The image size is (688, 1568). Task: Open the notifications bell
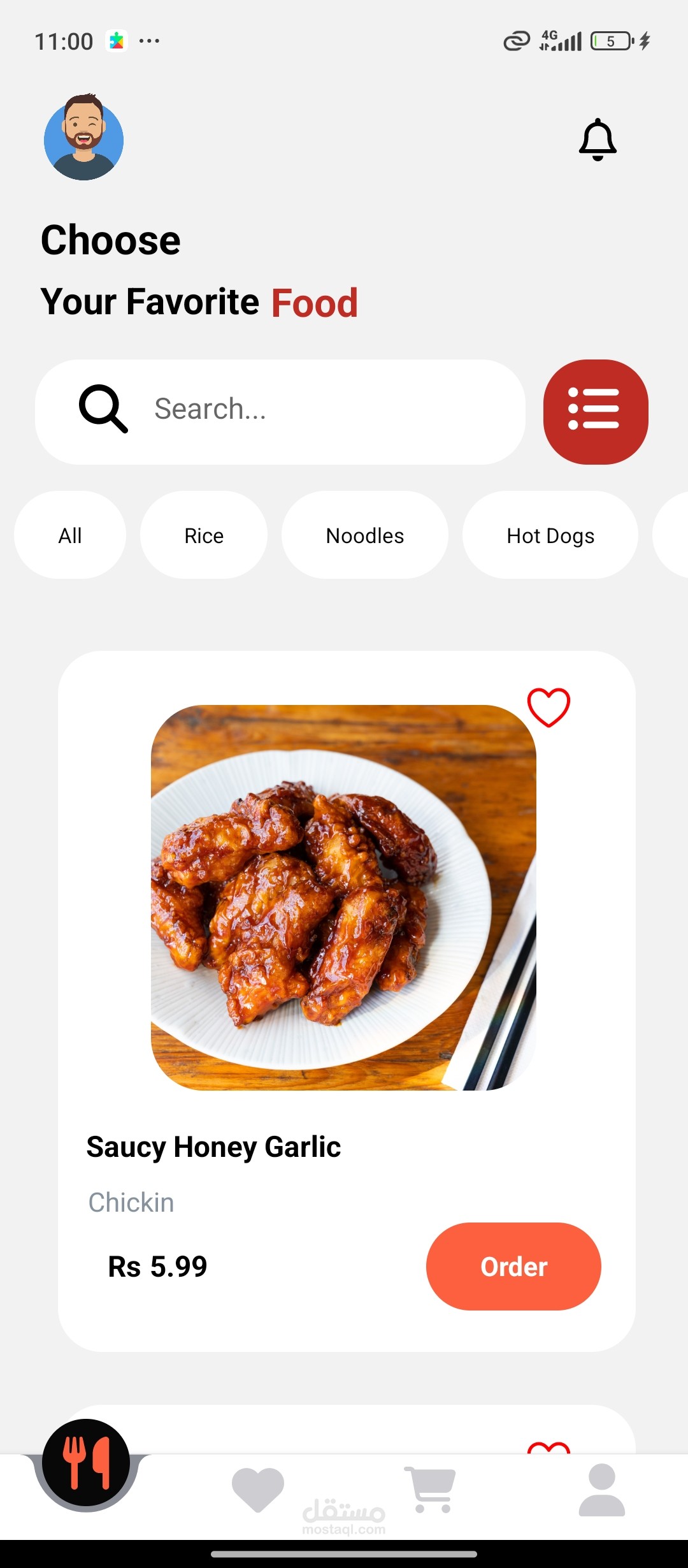click(x=597, y=140)
